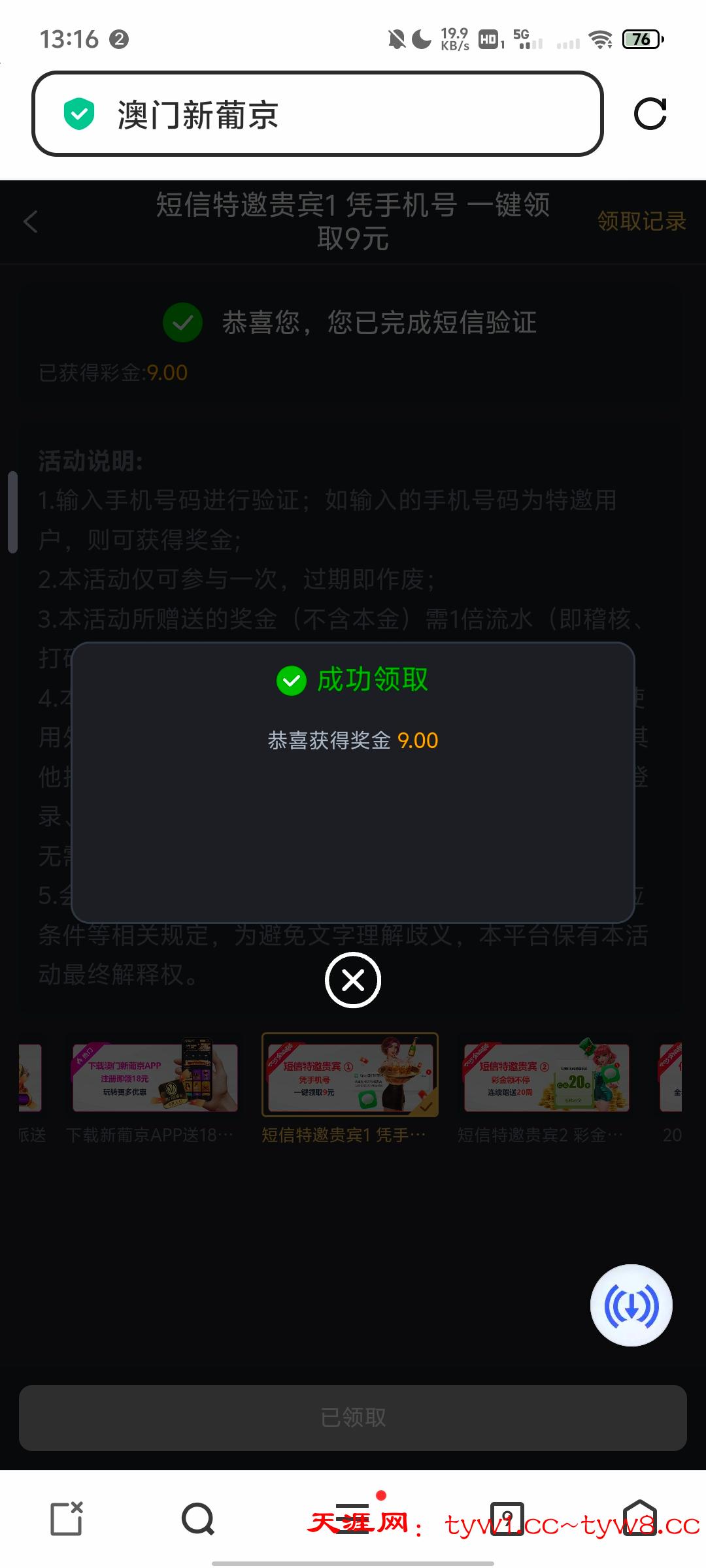706x1568 pixels.
Task: Open the browser search icon
Action: click(198, 1519)
